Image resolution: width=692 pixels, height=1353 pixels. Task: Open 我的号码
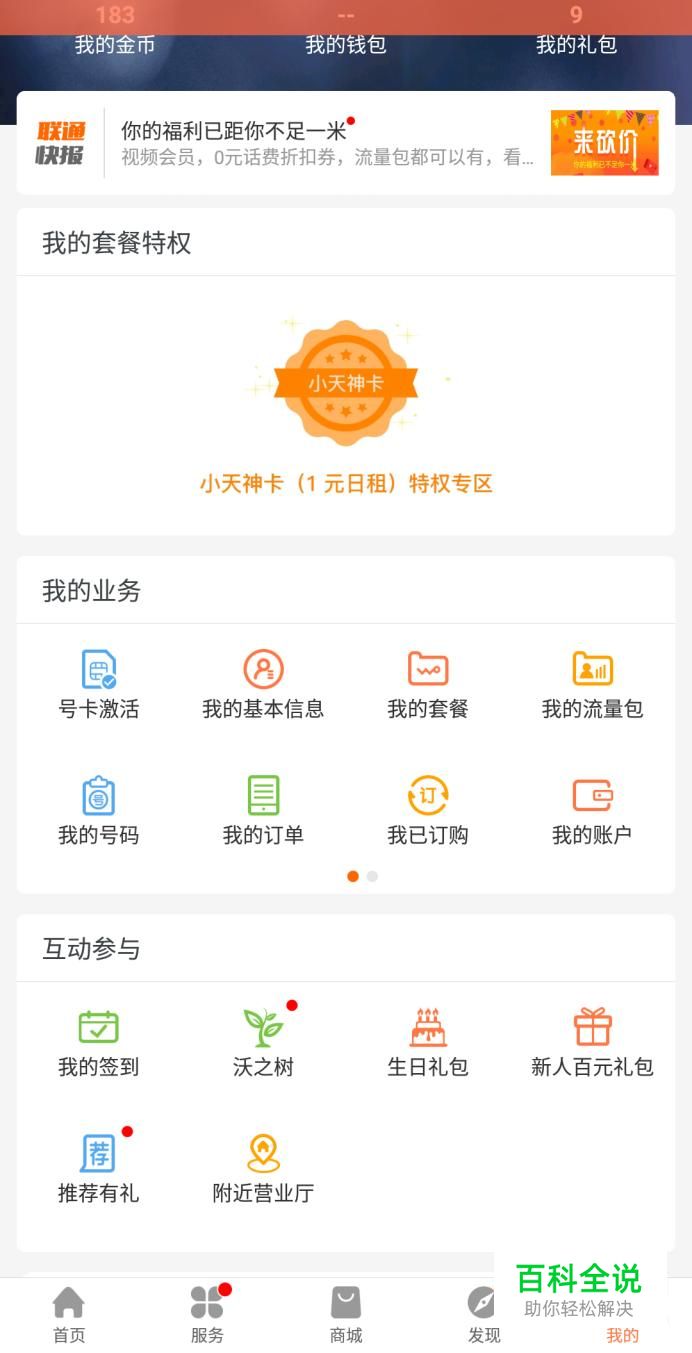point(98,812)
